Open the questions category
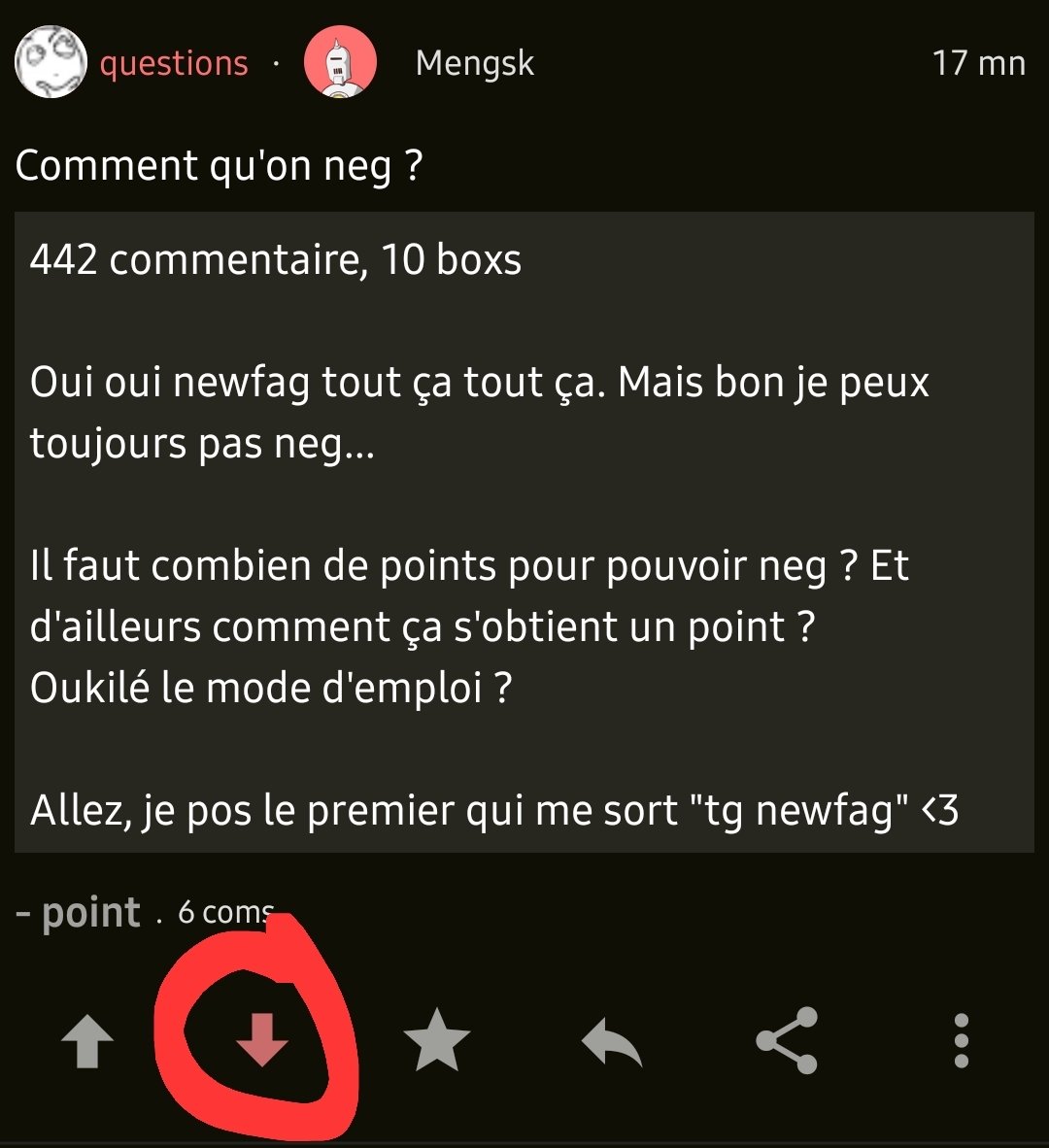The image size is (1049, 1148). pyautogui.click(x=174, y=64)
